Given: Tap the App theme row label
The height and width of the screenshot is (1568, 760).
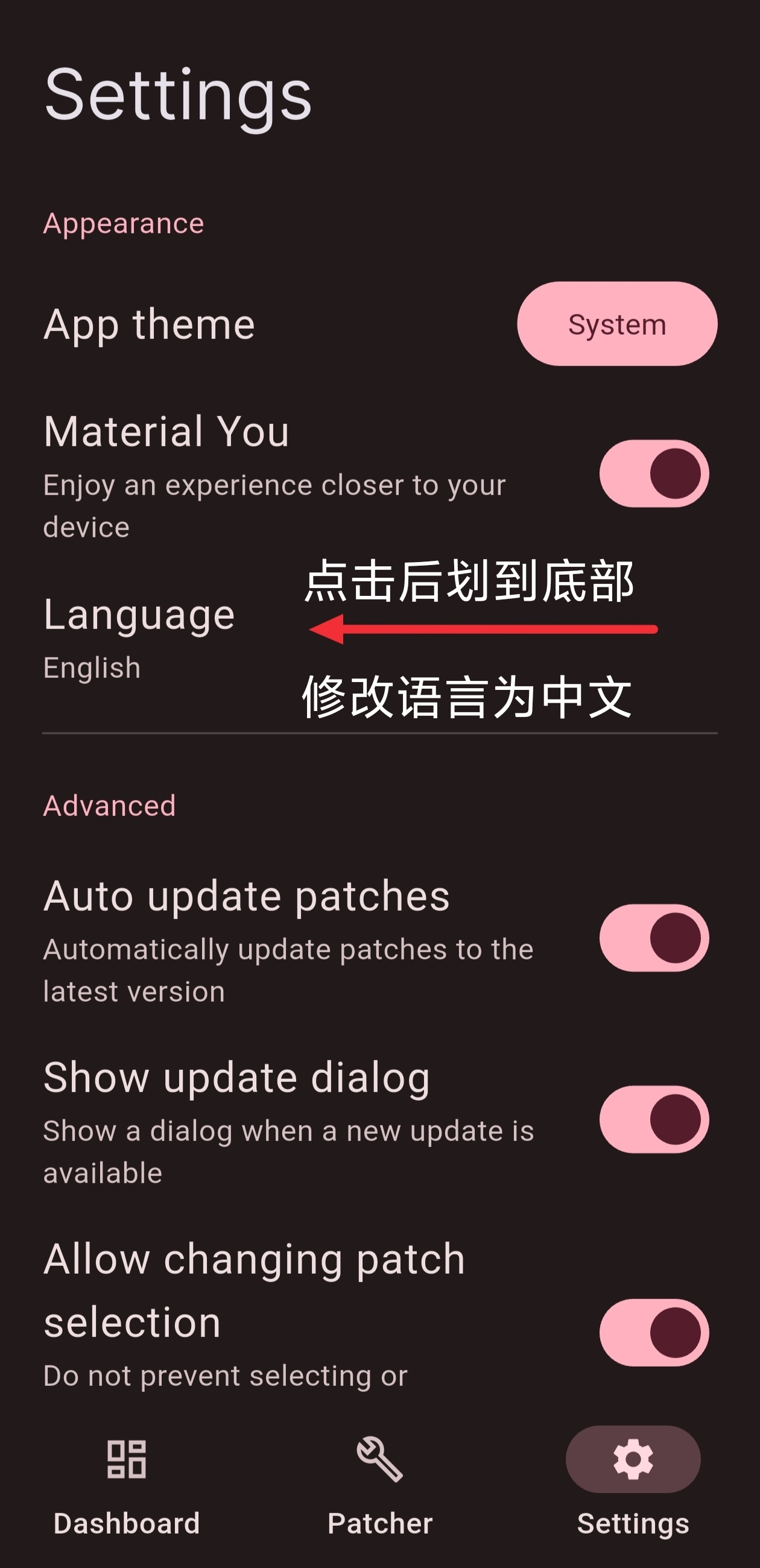Looking at the screenshot, I should [149, 324].
